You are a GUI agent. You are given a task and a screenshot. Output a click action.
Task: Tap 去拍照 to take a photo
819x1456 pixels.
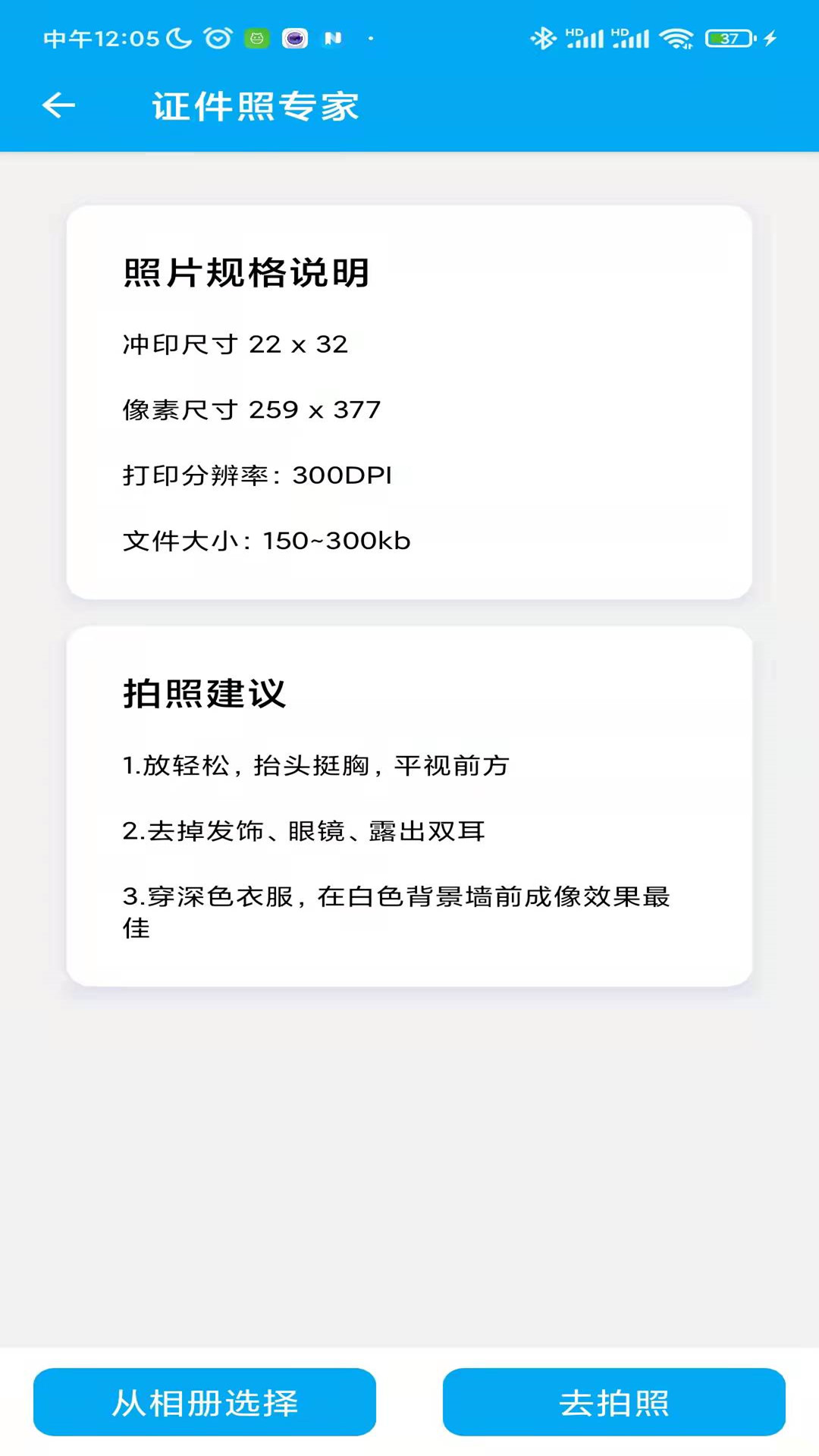pyautogui.click(x=614, y=1402)
